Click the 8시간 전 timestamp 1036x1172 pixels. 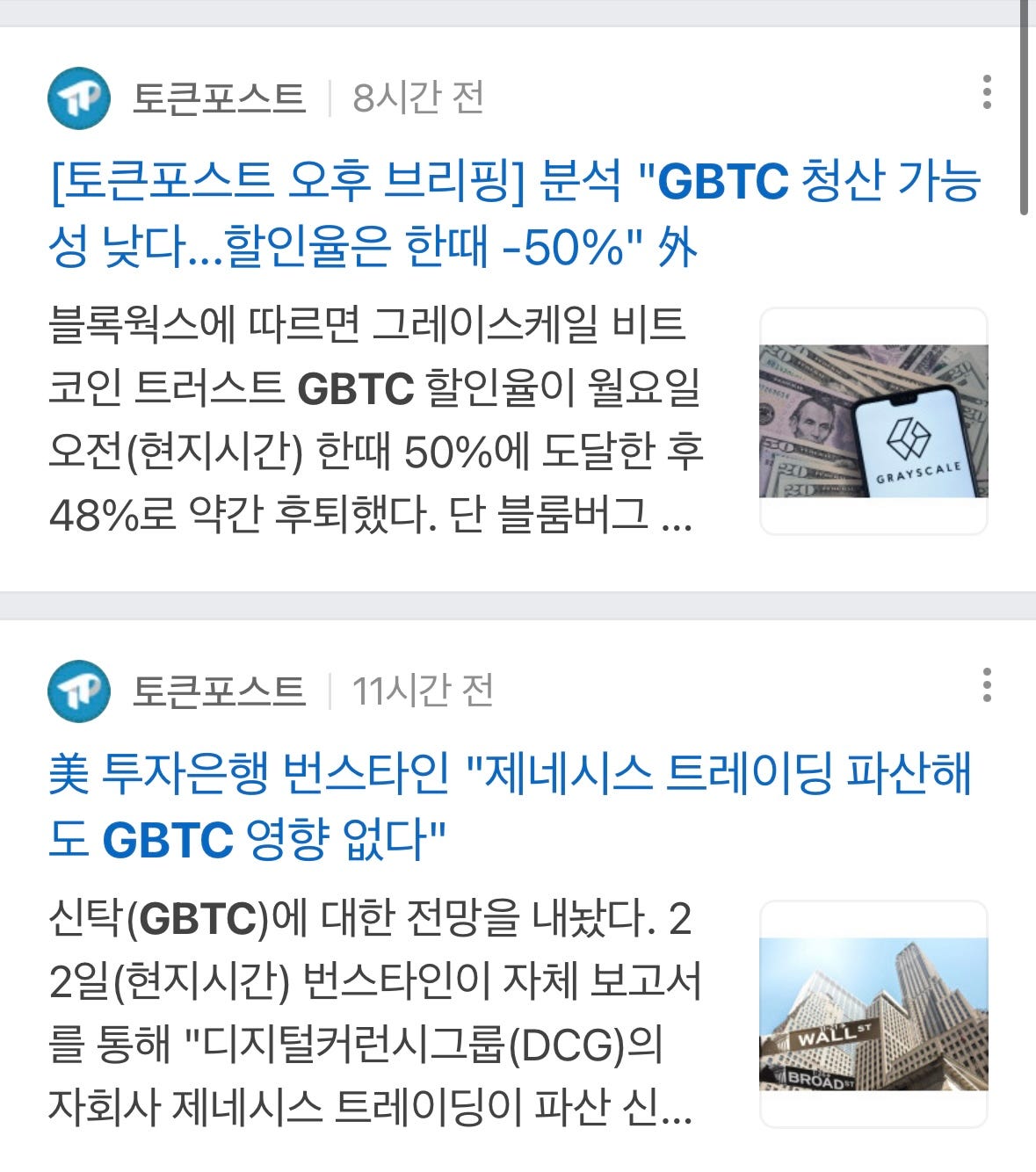pyautogui.click(x=417, y=98)
